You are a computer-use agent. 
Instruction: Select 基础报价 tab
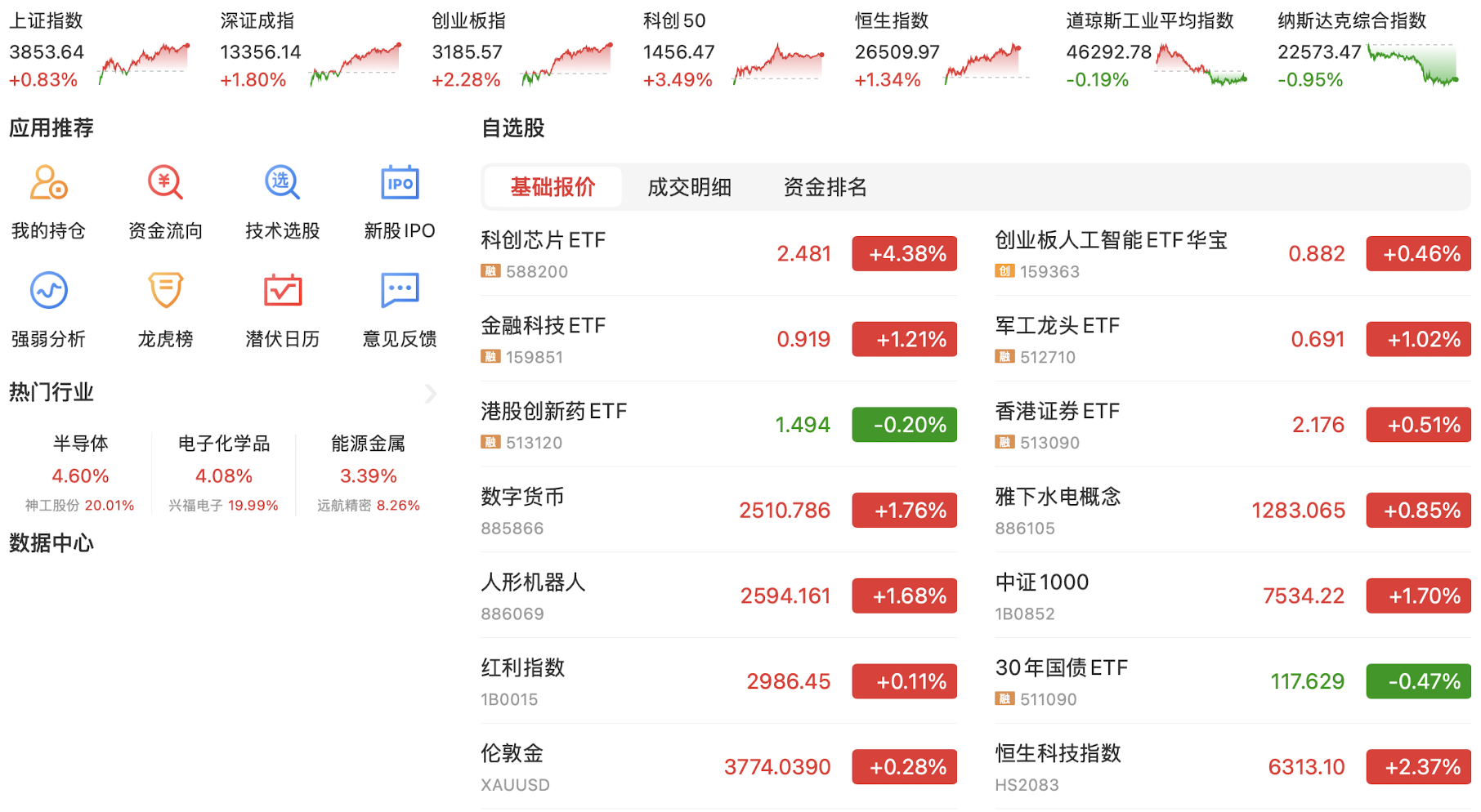(x=553, y=187)
